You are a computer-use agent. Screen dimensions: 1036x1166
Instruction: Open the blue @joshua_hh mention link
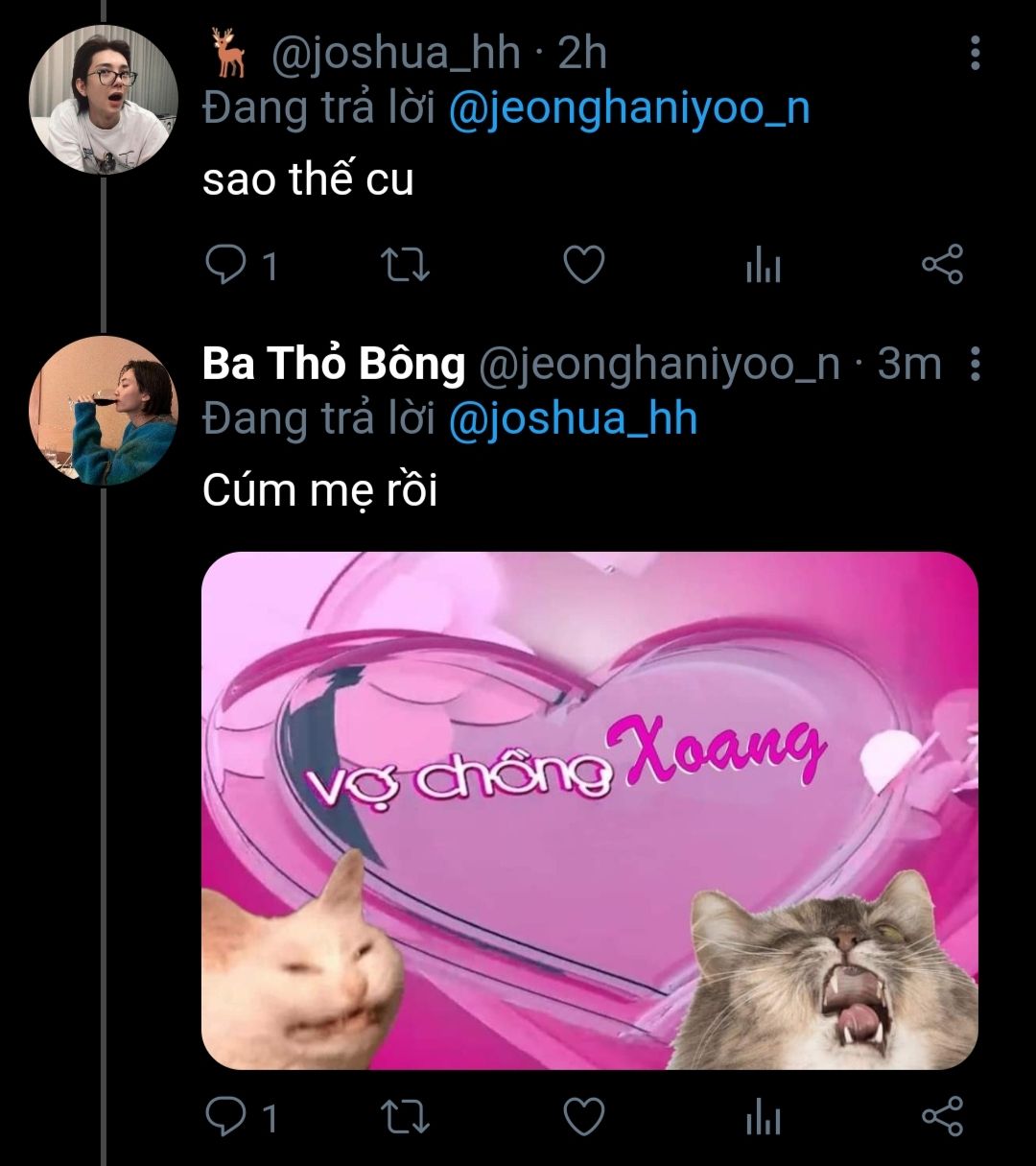tap(573, 418)
